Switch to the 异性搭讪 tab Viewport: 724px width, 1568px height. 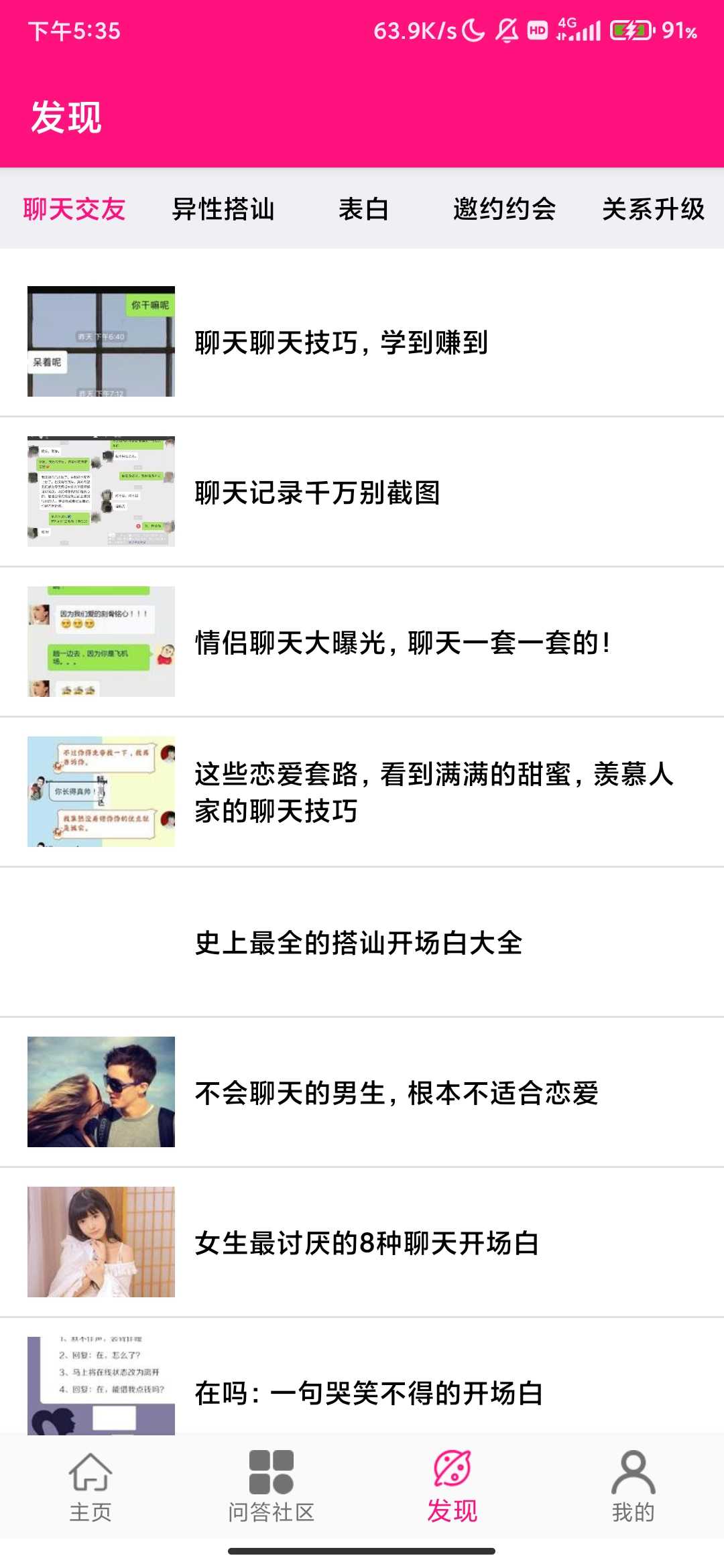click(223, 209)
